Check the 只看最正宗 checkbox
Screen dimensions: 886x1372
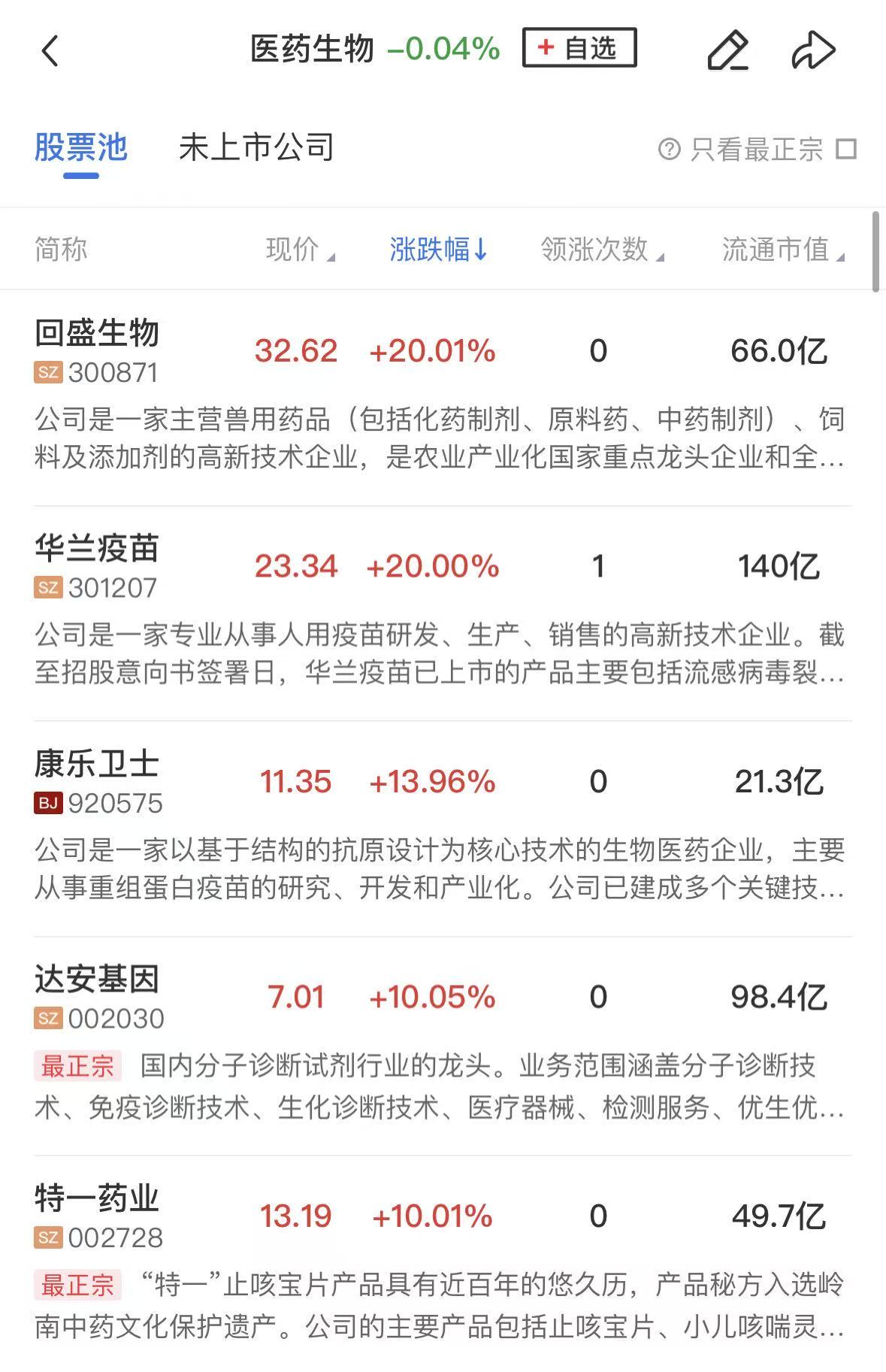[846, 149]
